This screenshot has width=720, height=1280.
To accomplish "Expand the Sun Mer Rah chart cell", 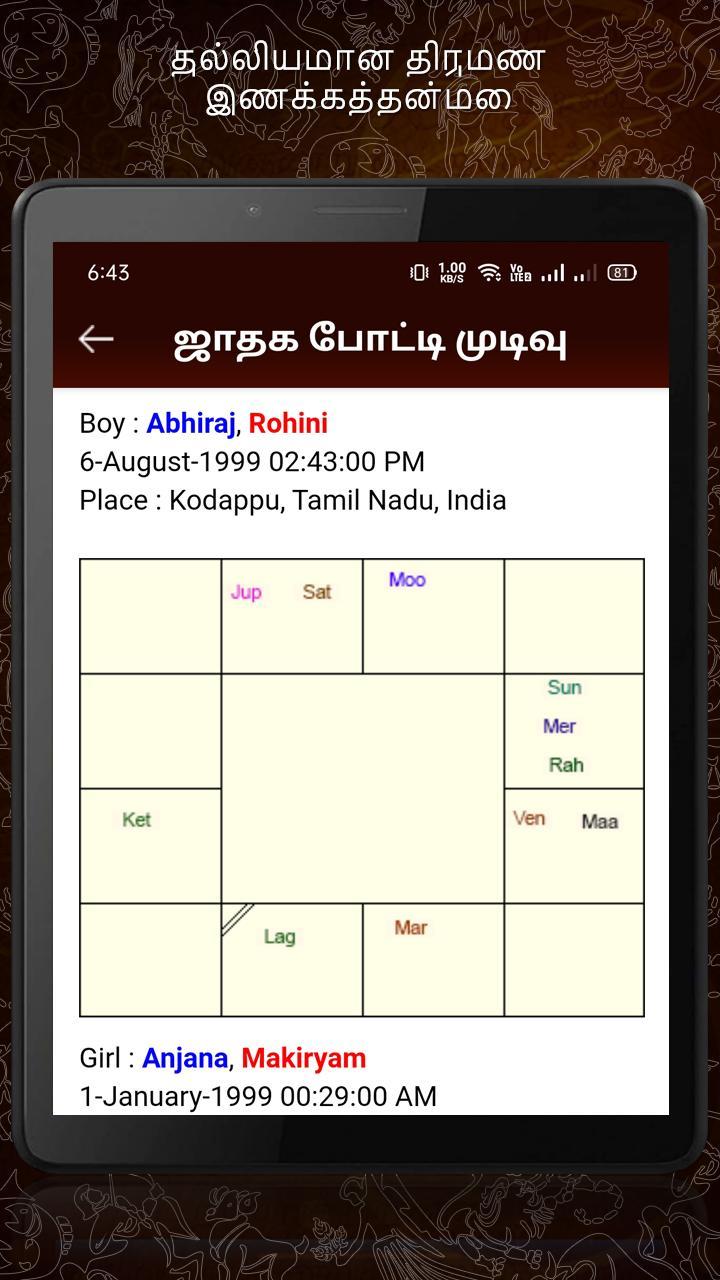I will (x=574, y=730).
